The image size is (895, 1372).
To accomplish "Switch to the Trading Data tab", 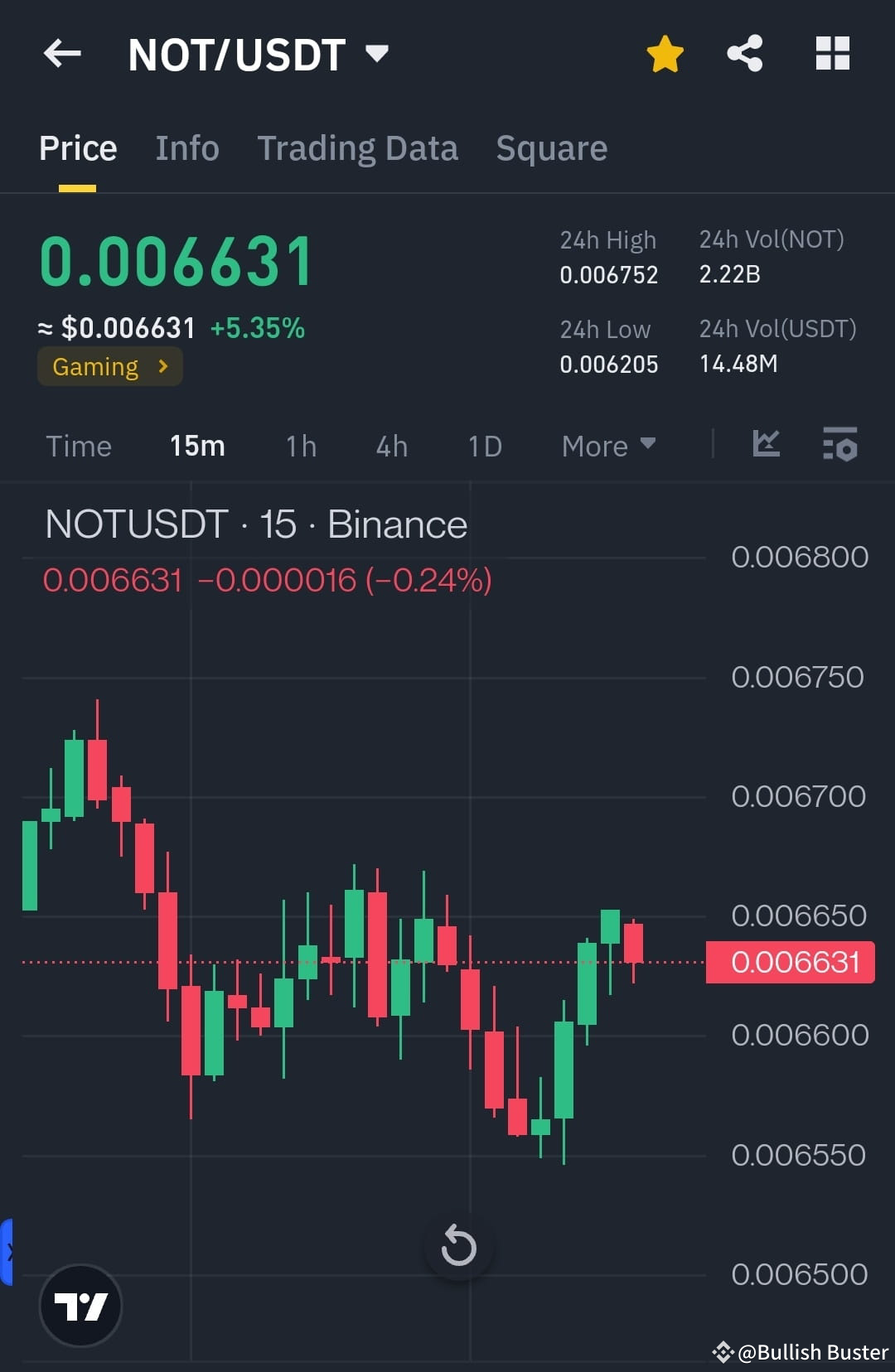I will click(358, 147).
